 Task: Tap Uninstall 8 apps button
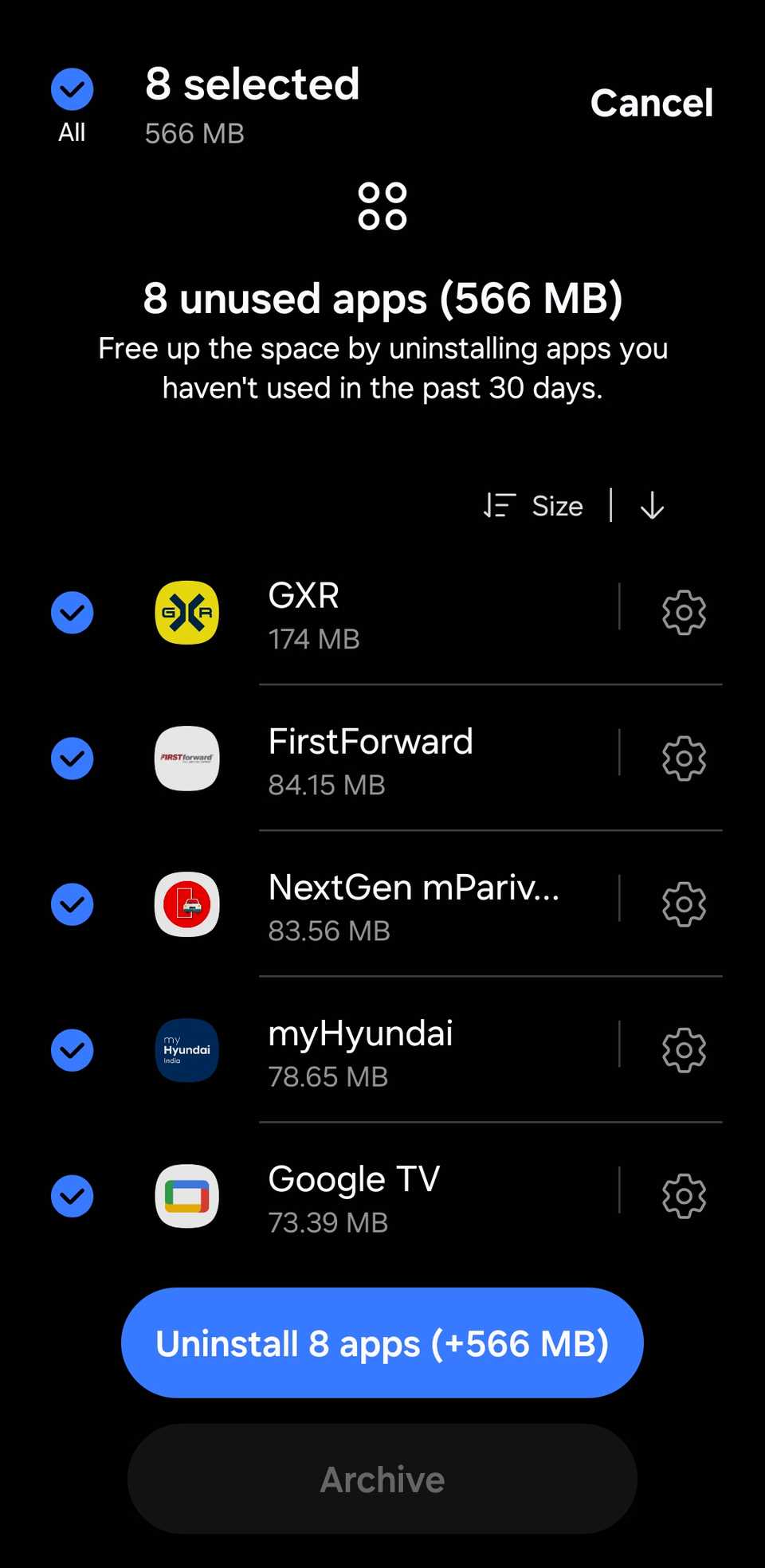click(x=382, y=1343)
